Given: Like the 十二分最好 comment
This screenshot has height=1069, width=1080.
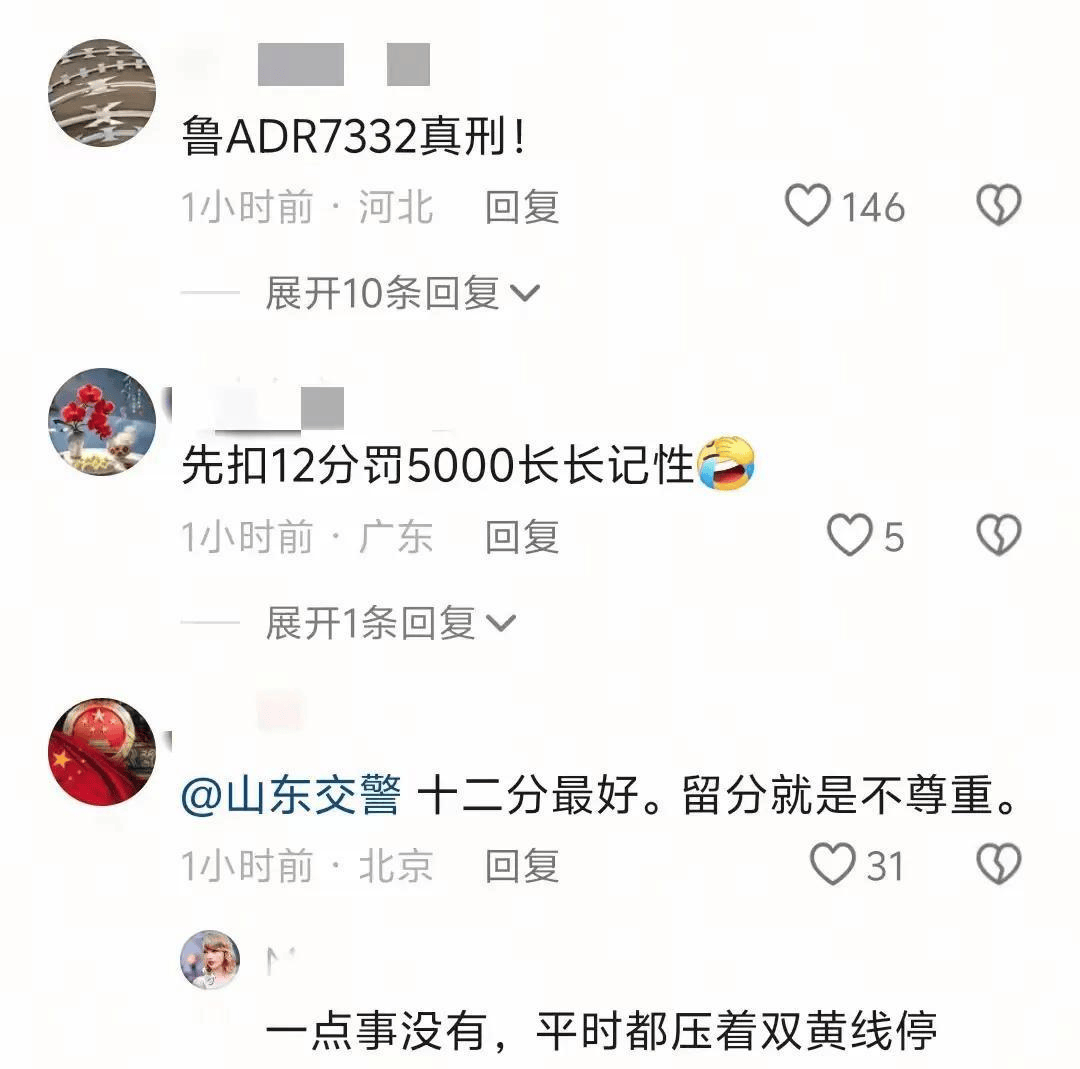Looking at the screenshot, I should (833, 865).
